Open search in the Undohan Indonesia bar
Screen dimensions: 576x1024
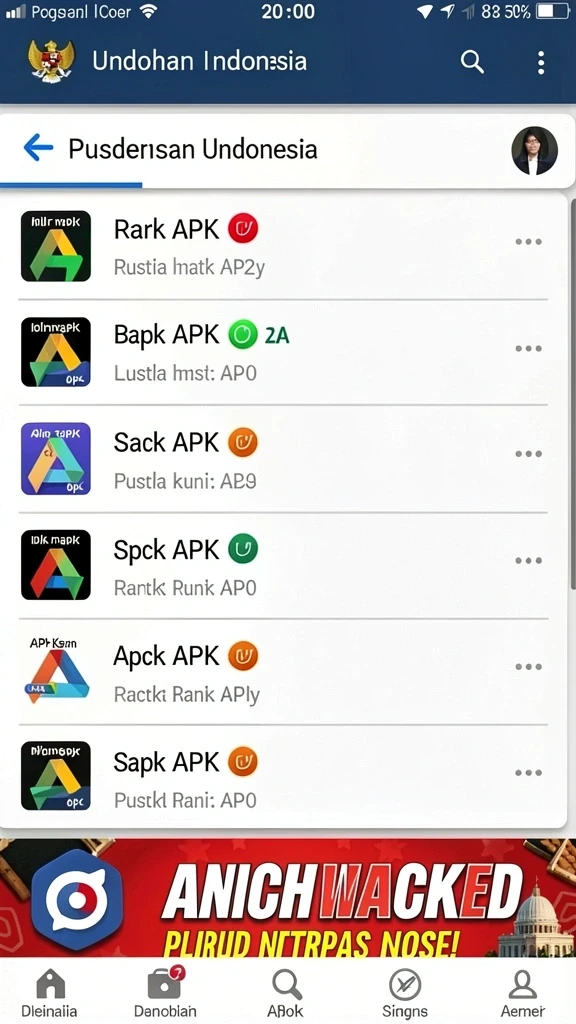click(472, 62)
